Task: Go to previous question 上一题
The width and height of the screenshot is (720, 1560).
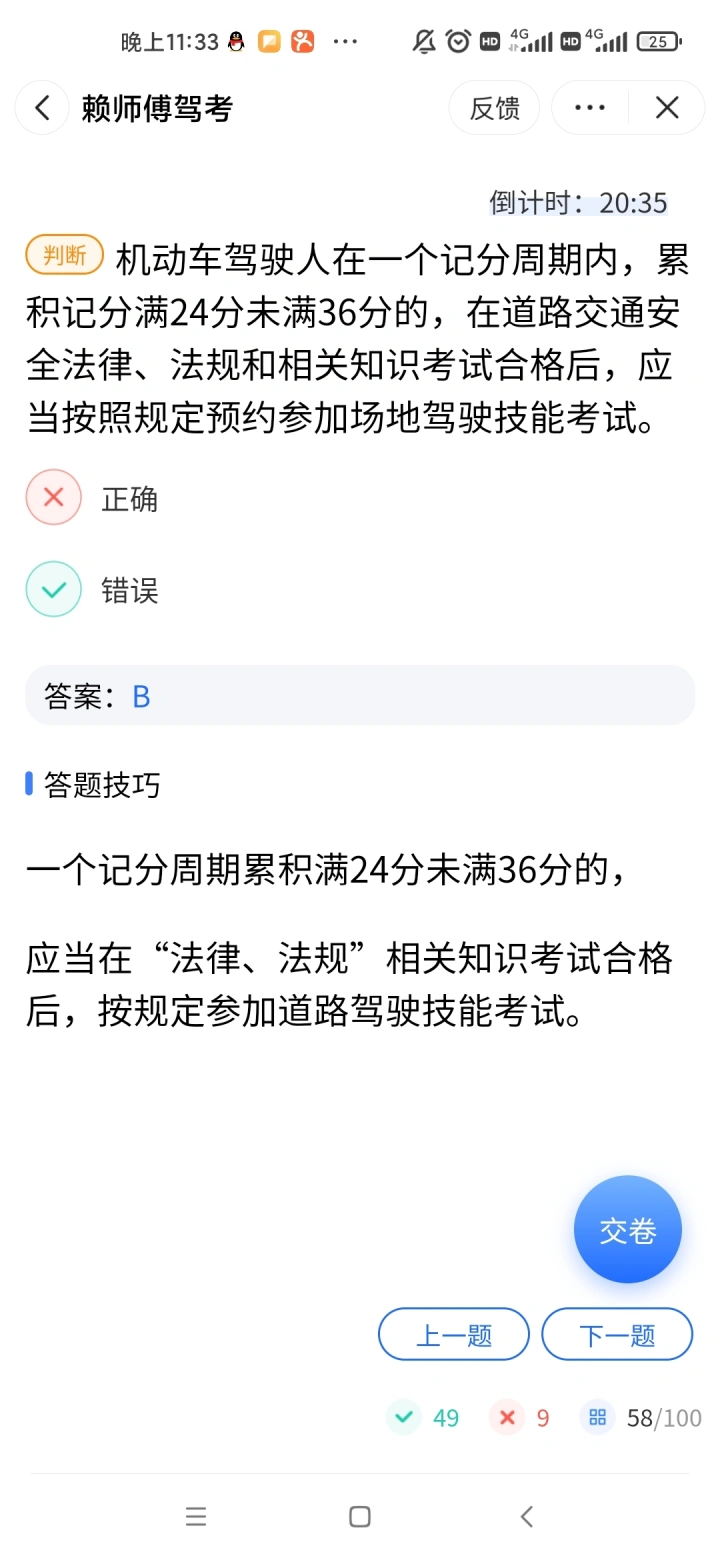Action: 453,1334
